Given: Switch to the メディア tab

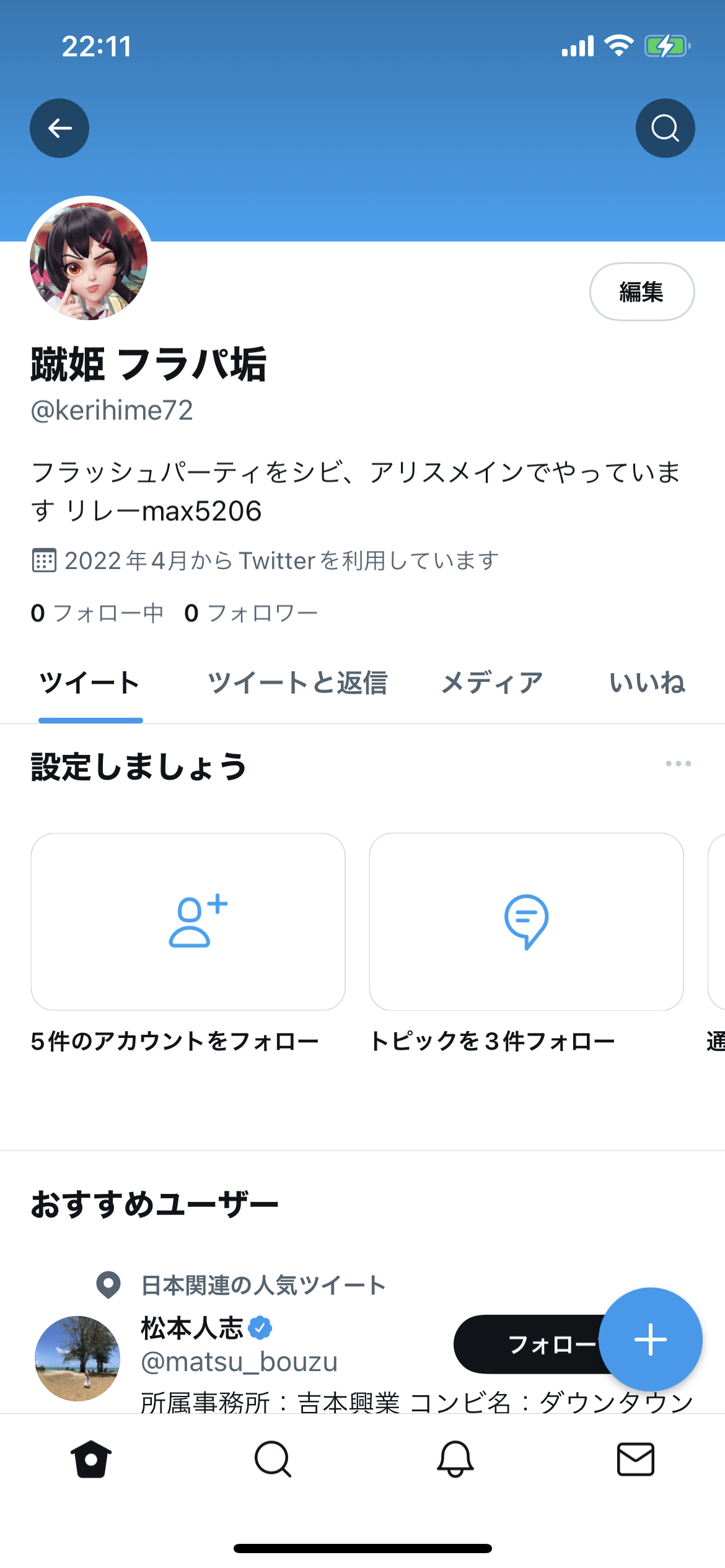Looking at the screenshot, I should point(492,683).
